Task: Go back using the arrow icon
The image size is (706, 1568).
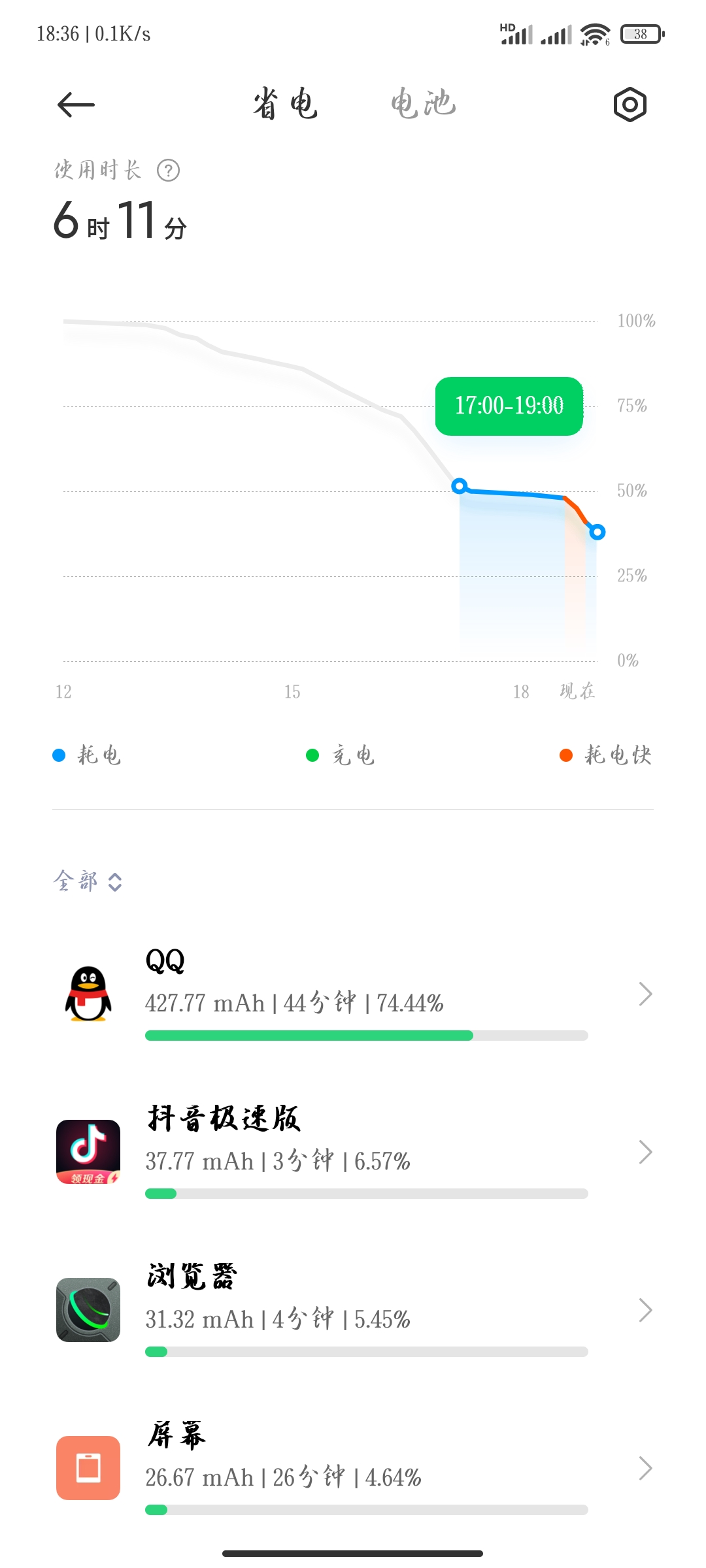Action: (x=76, y=105)
